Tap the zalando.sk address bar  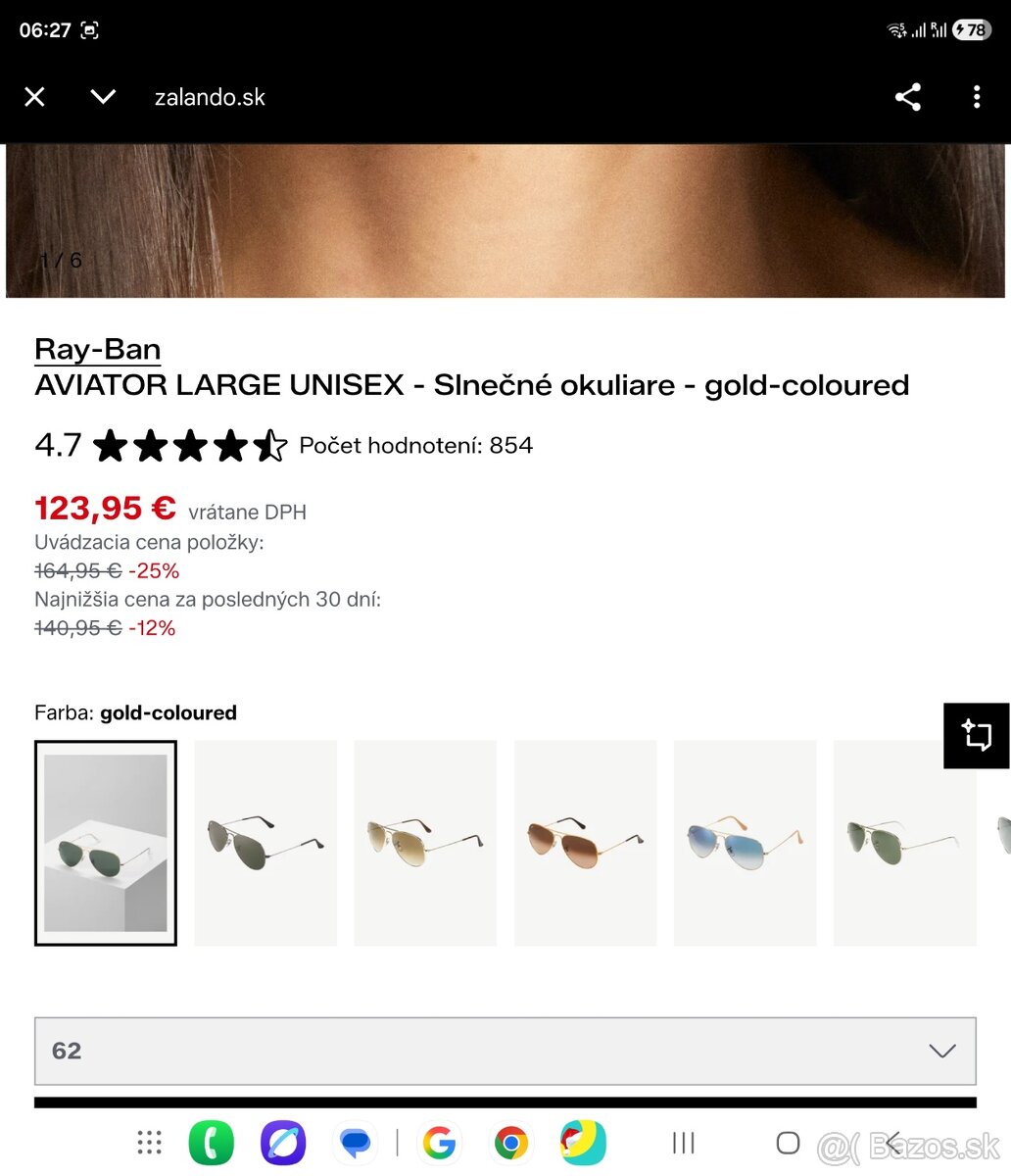pos(210,96)
